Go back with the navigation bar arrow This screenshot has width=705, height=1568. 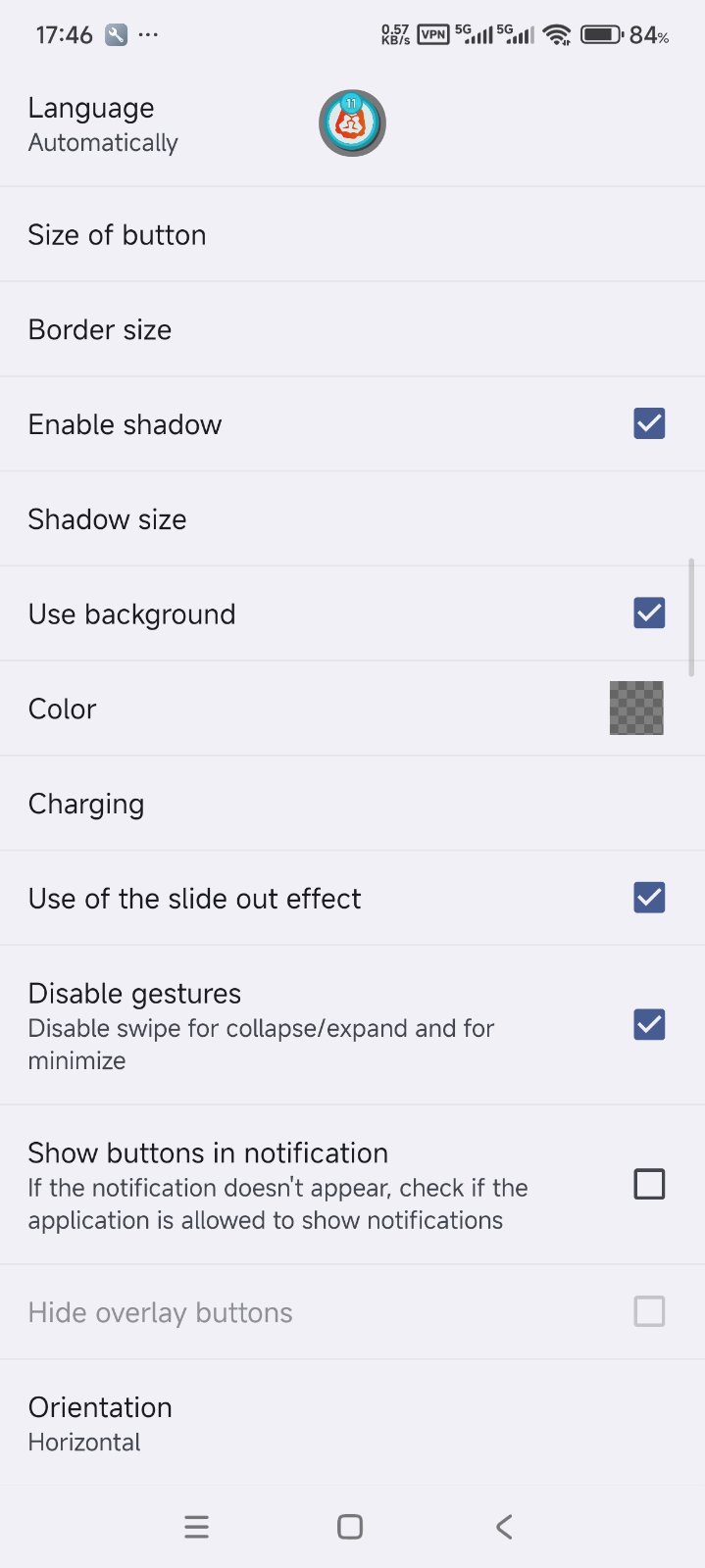tap(504, 1527)
